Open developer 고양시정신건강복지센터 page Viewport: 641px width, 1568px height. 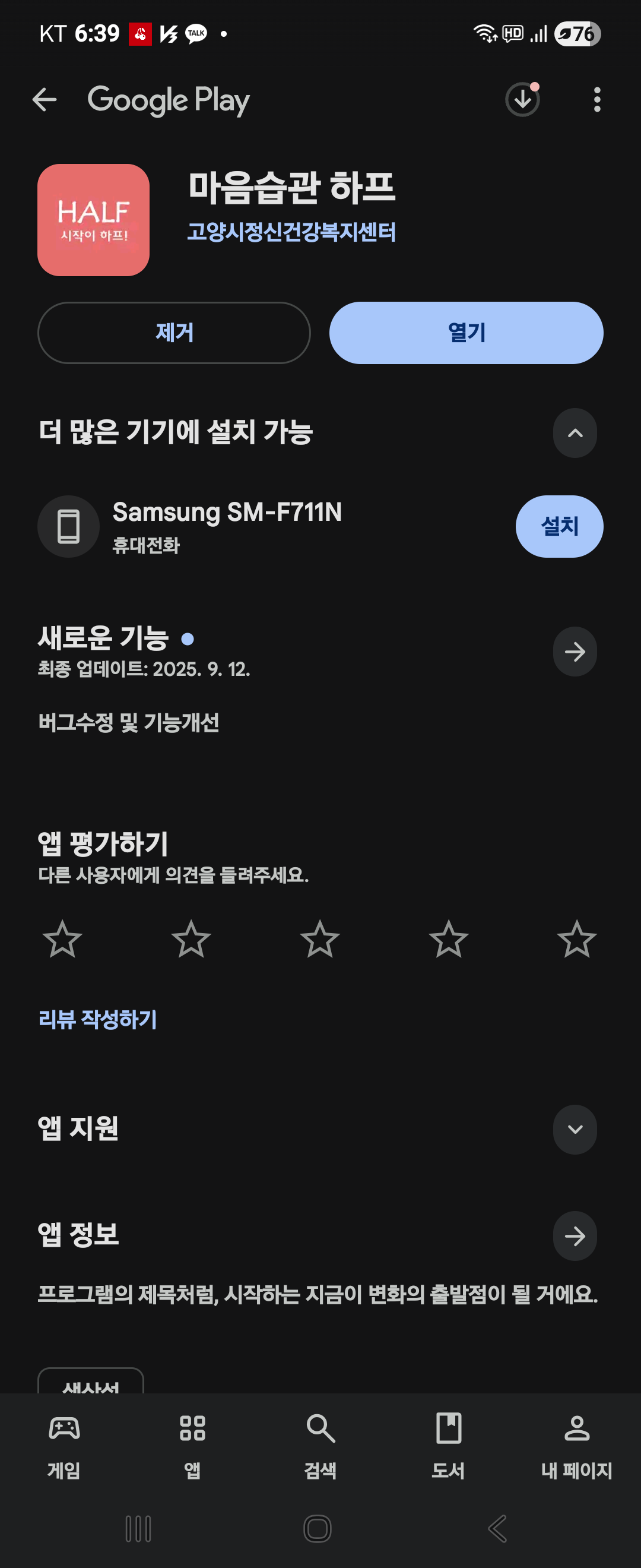(291, 232)
